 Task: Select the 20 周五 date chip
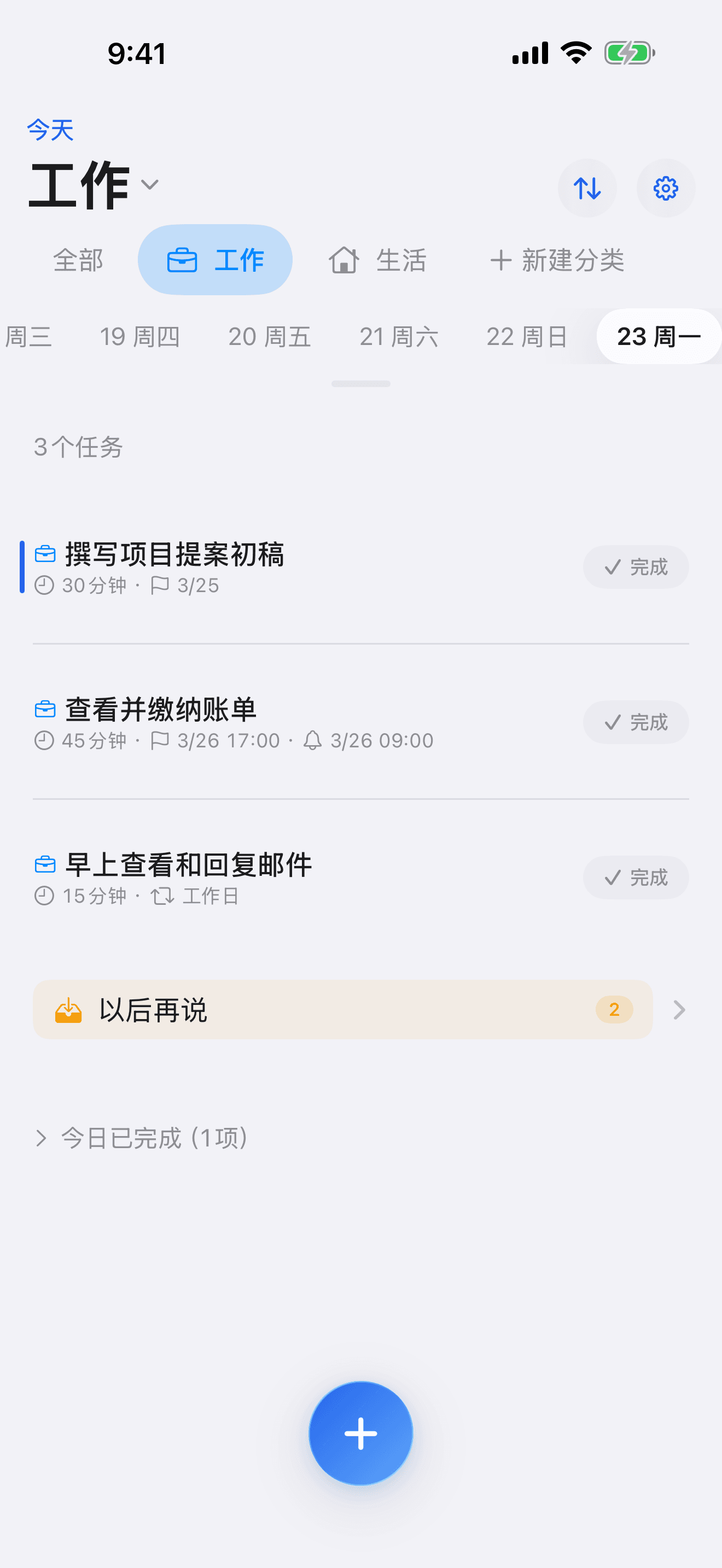pos(270,337)
